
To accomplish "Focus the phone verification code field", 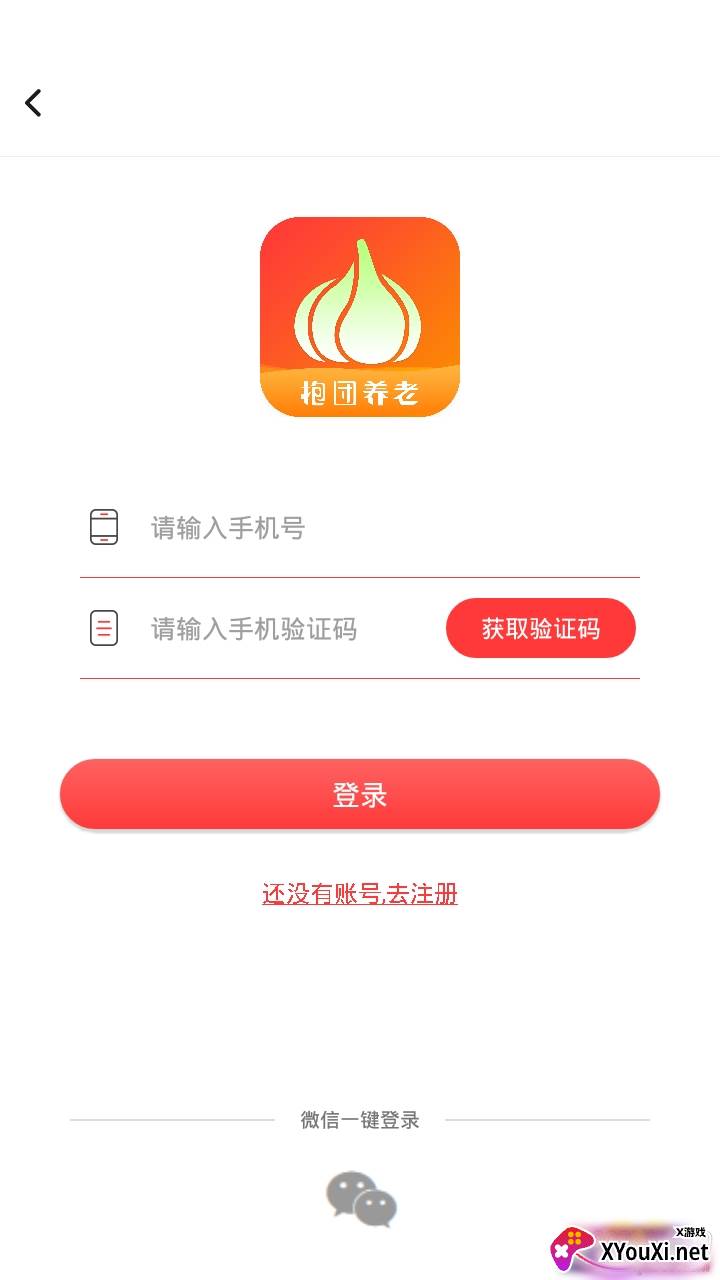I will 291,629.
